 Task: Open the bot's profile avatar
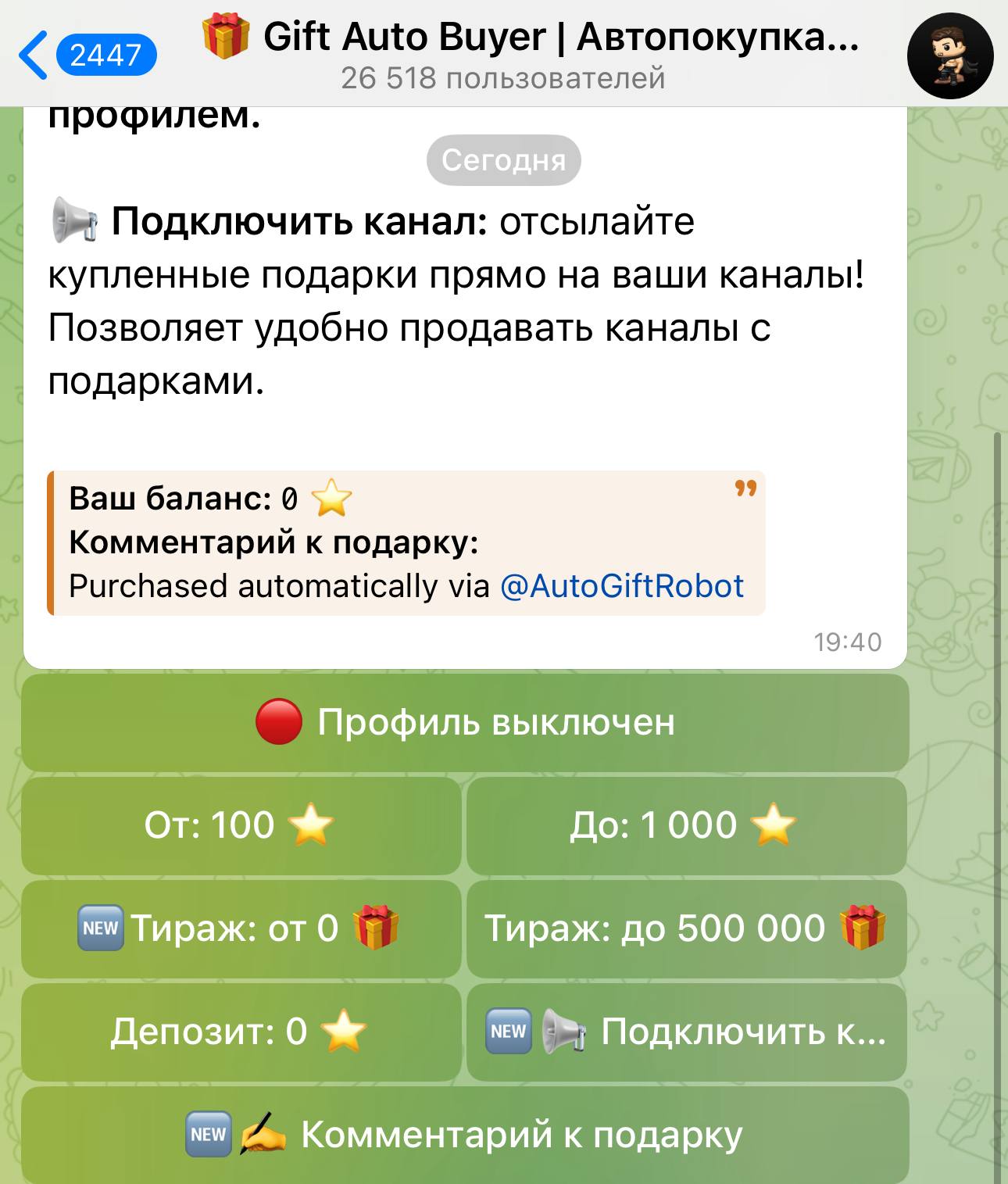949,55
